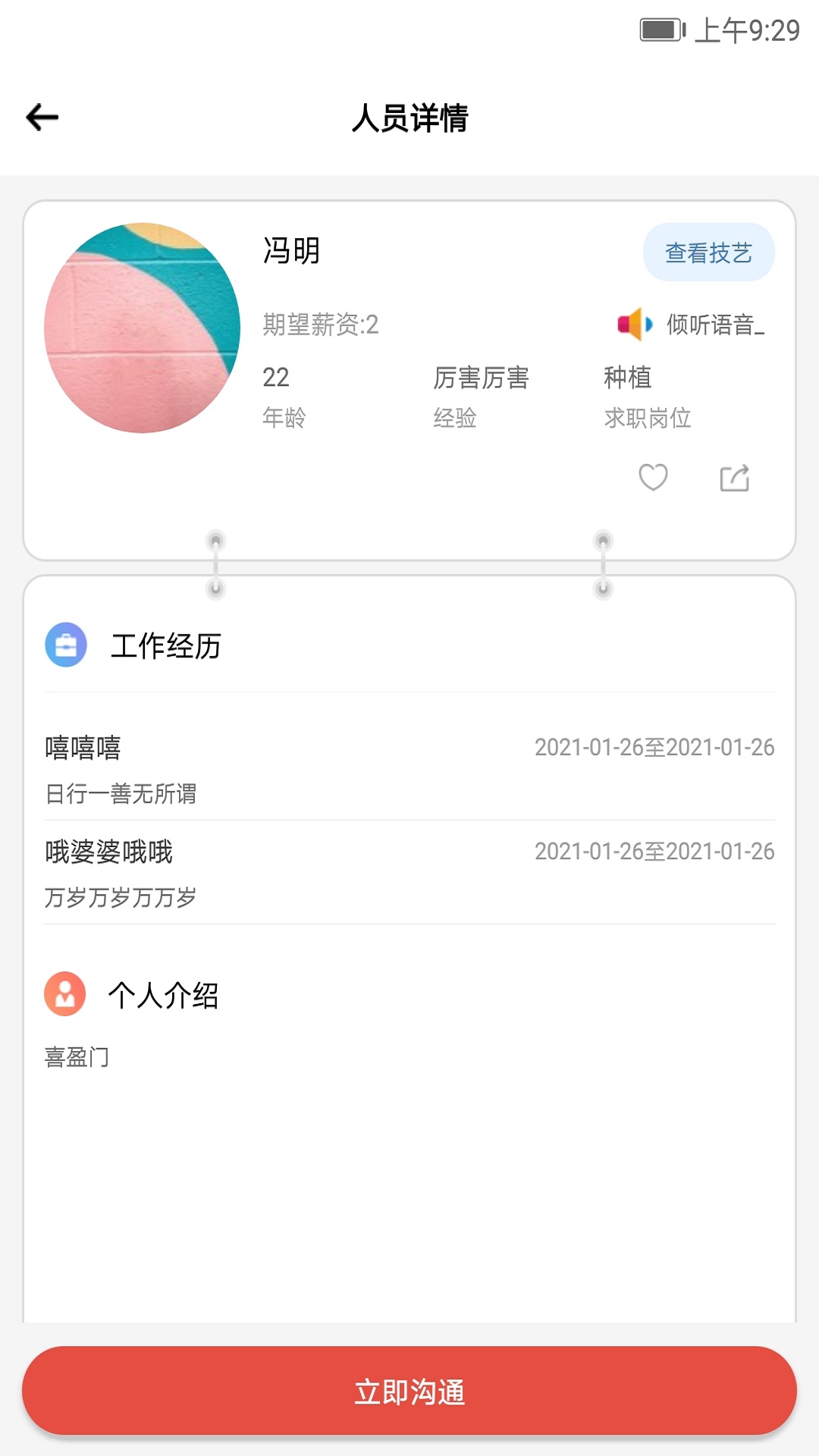Share 冯明's profile
The width and height of the screenshot is (819, 1456).
coord(734,478)
